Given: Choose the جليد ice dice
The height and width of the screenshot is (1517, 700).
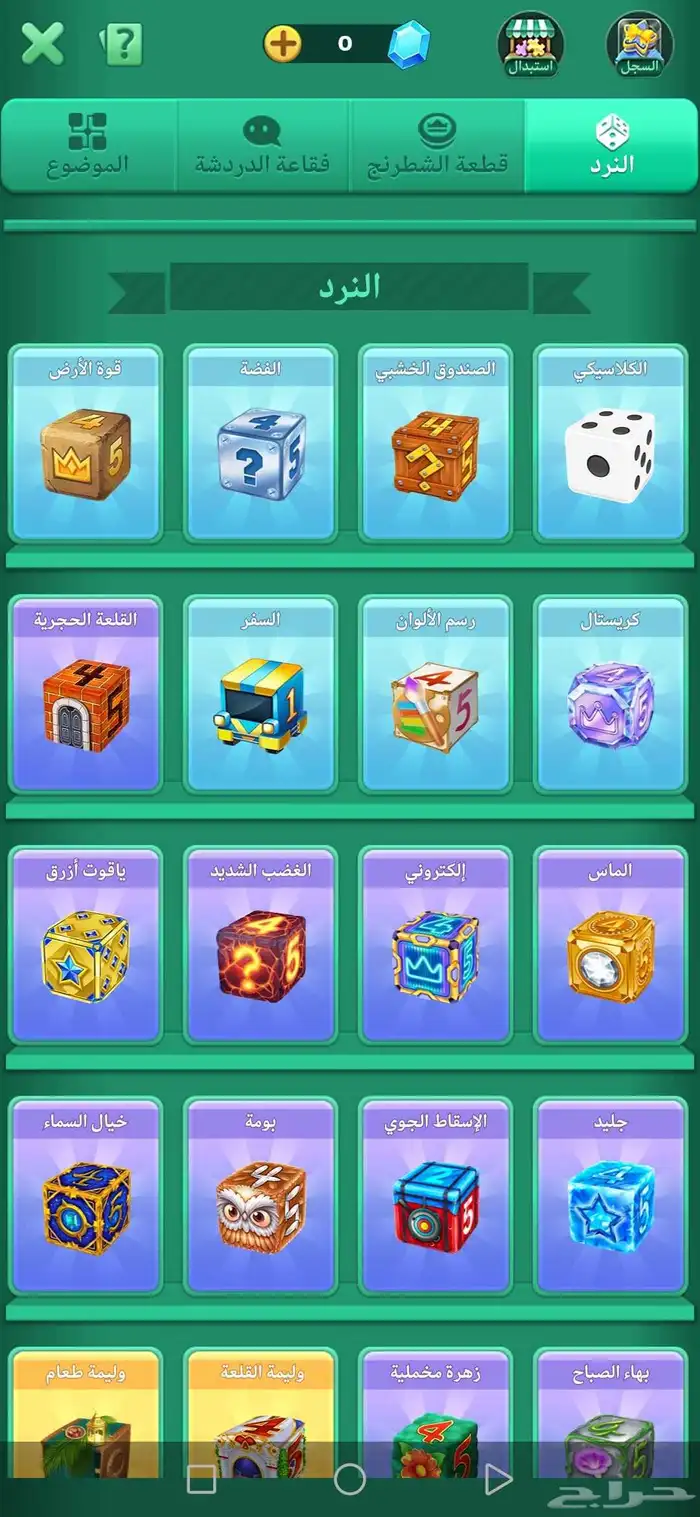Looking at the screenshot, I should click(x=610, y=1197).
